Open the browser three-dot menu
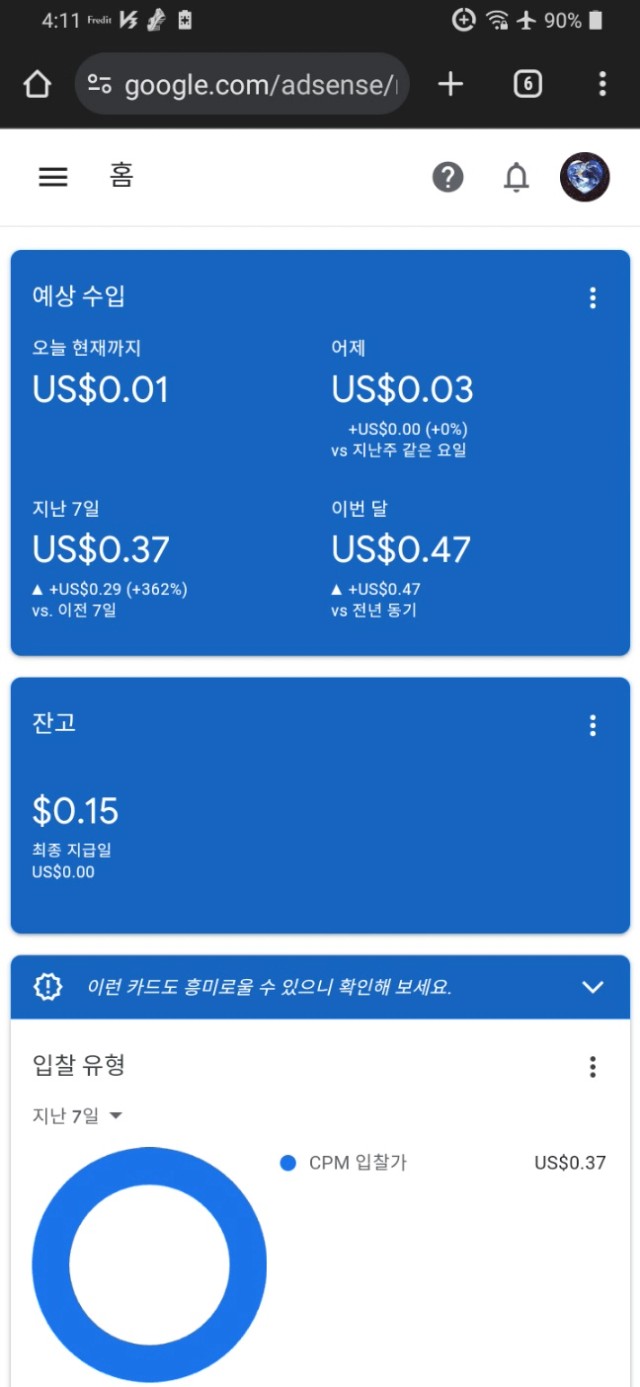The height and width of the screenshot is (1387, 640). pos(602,84)
